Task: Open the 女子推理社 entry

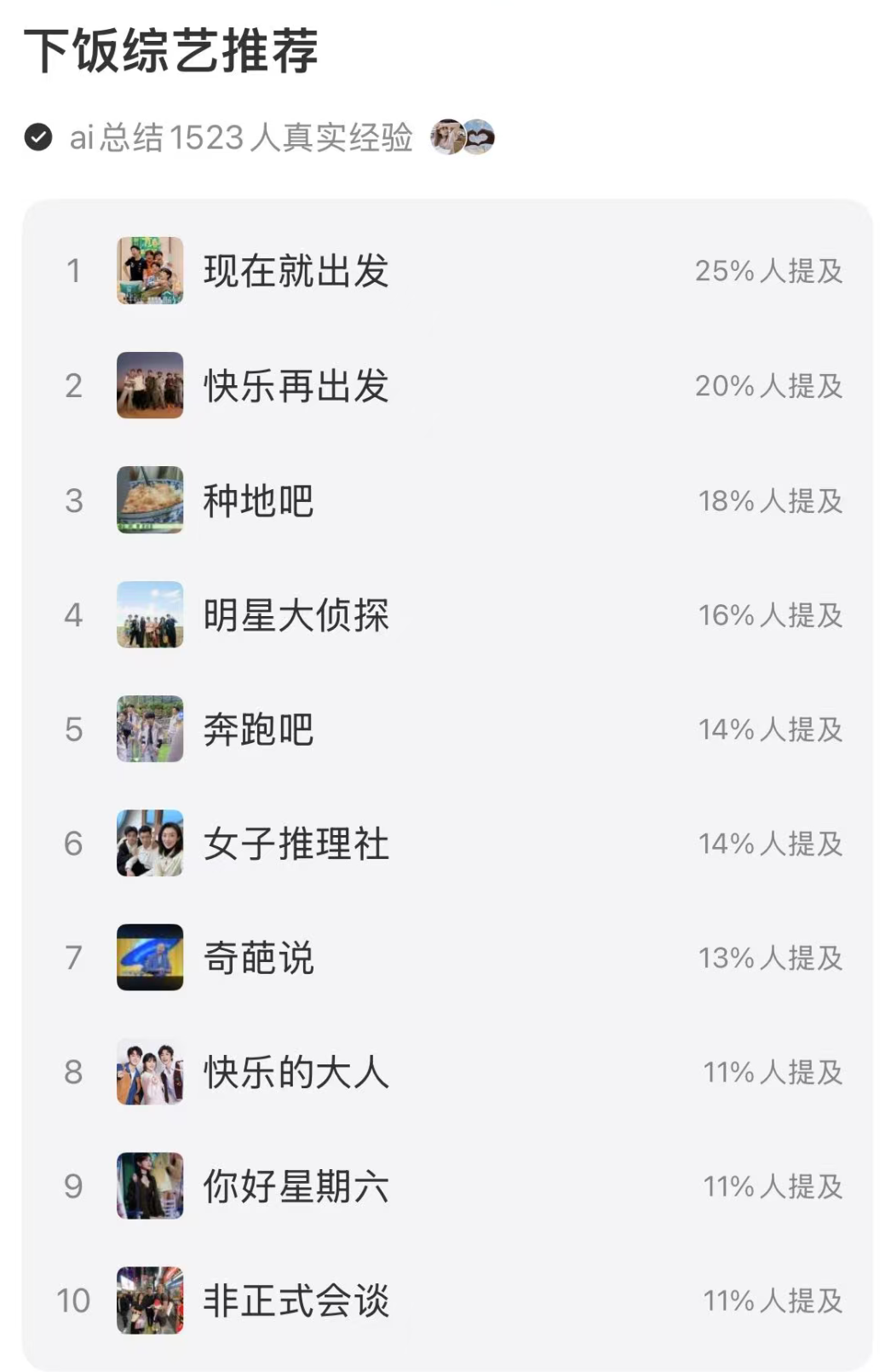Action: [296, 844]
